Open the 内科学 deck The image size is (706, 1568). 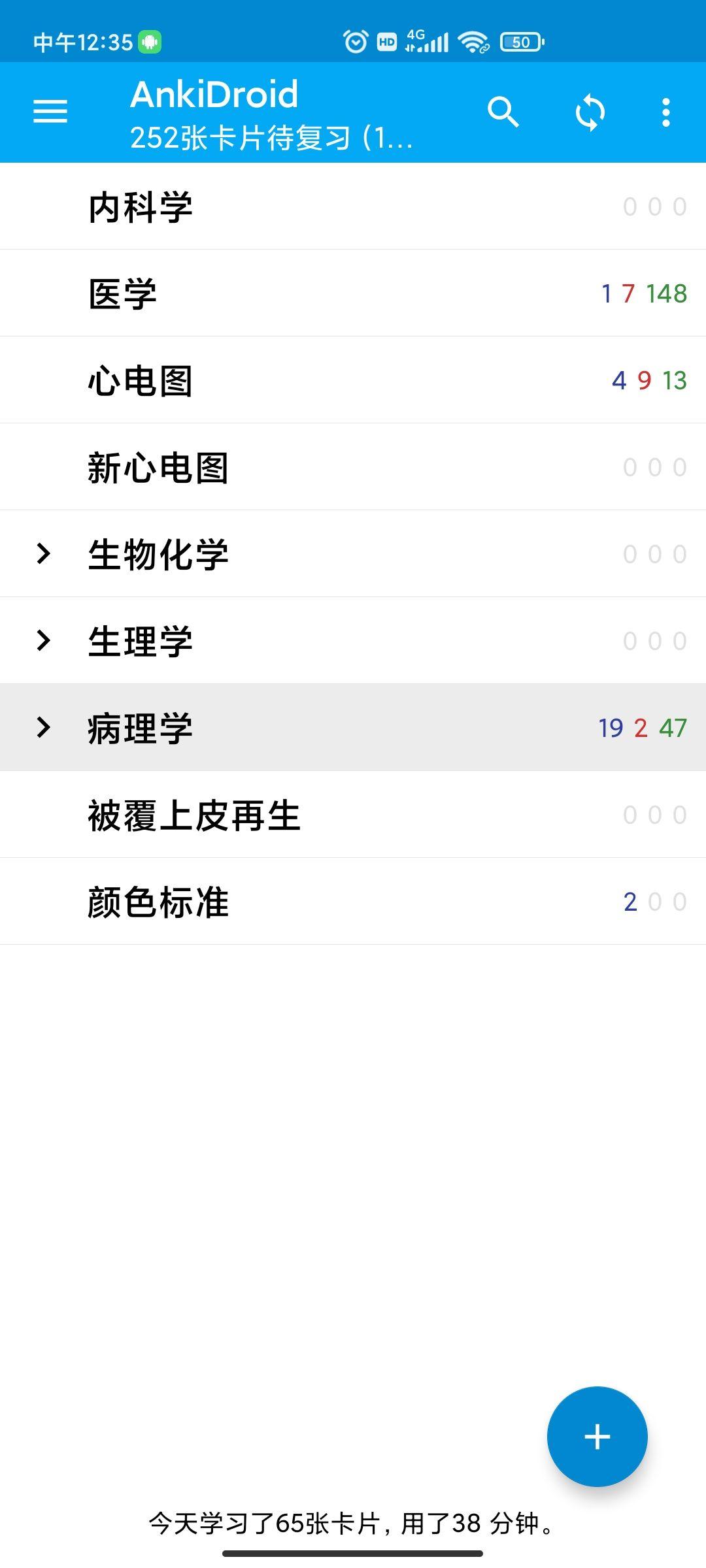141,206
